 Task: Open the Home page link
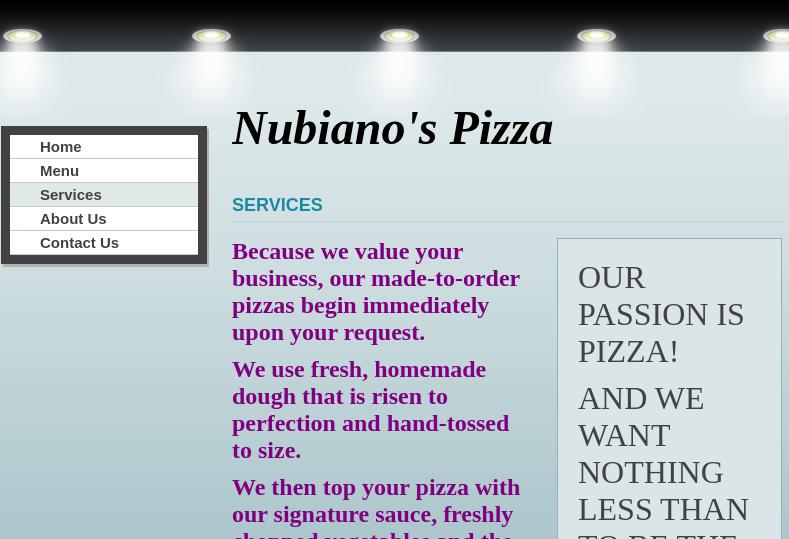pos(61,147)
